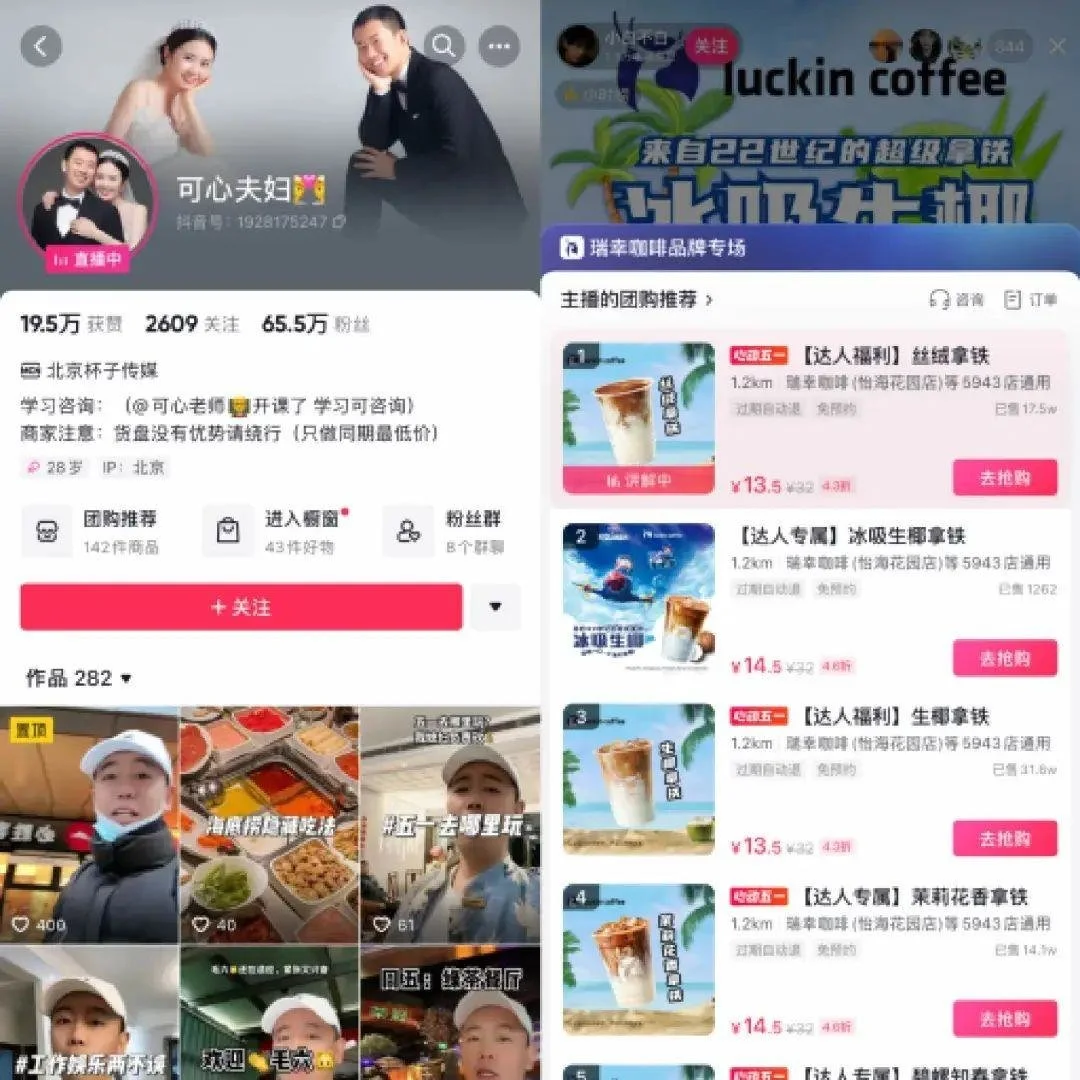Viewport: 1080px width, 1080px height.
Task: Open the 海底捞隐藏吃法 video
Action: 269,825
